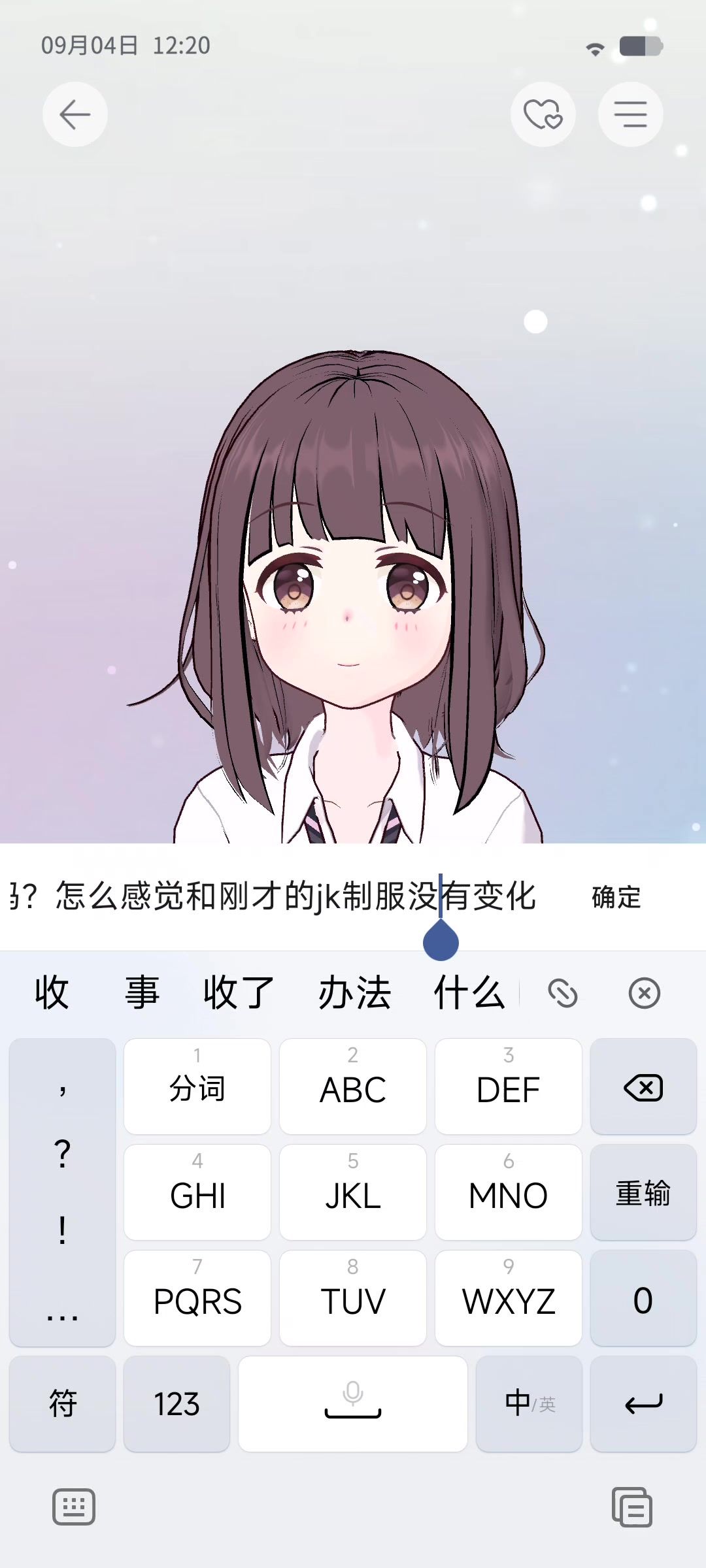Open the 符 symbols keyboard
Viewport: 706px width, 1568px height.
(x=63, y=1404)
